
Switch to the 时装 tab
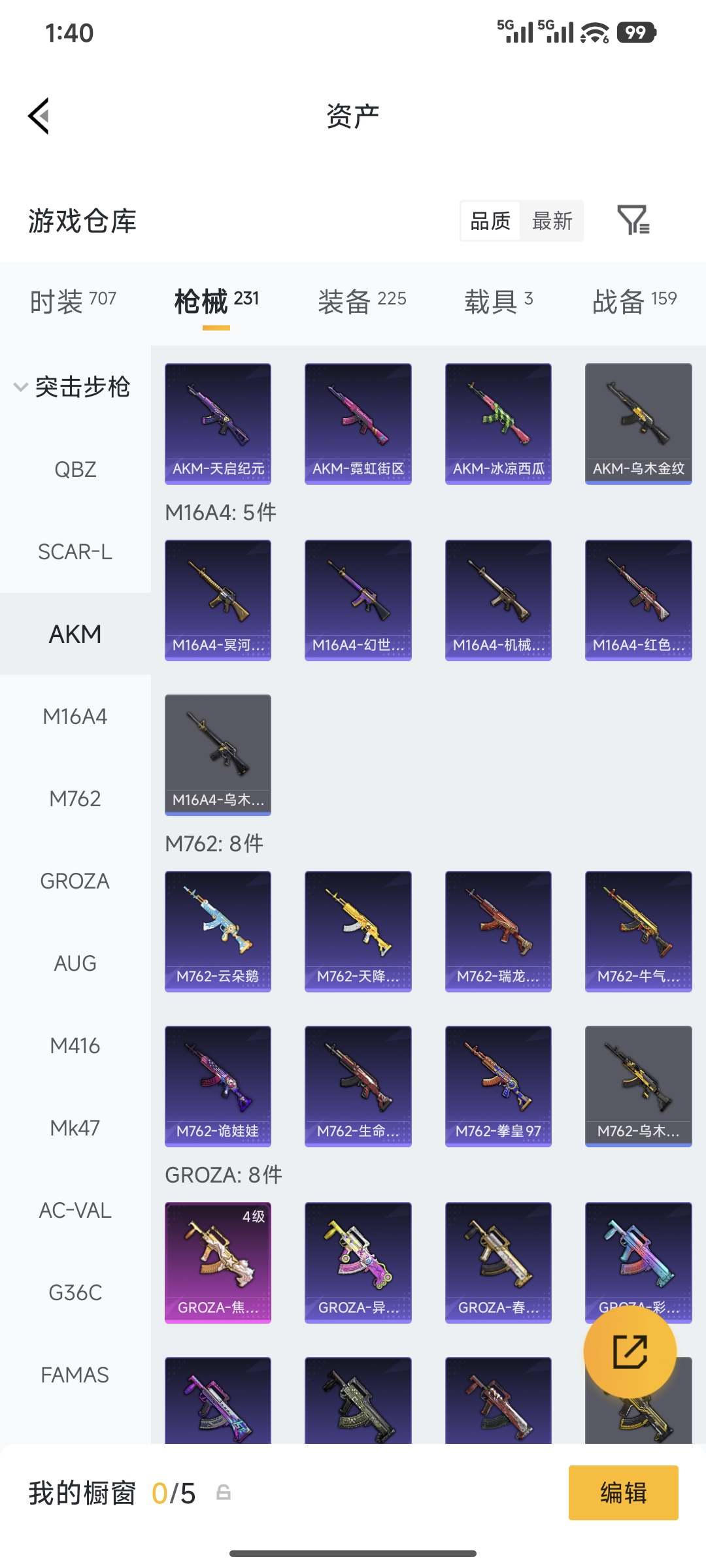(73, 301)
